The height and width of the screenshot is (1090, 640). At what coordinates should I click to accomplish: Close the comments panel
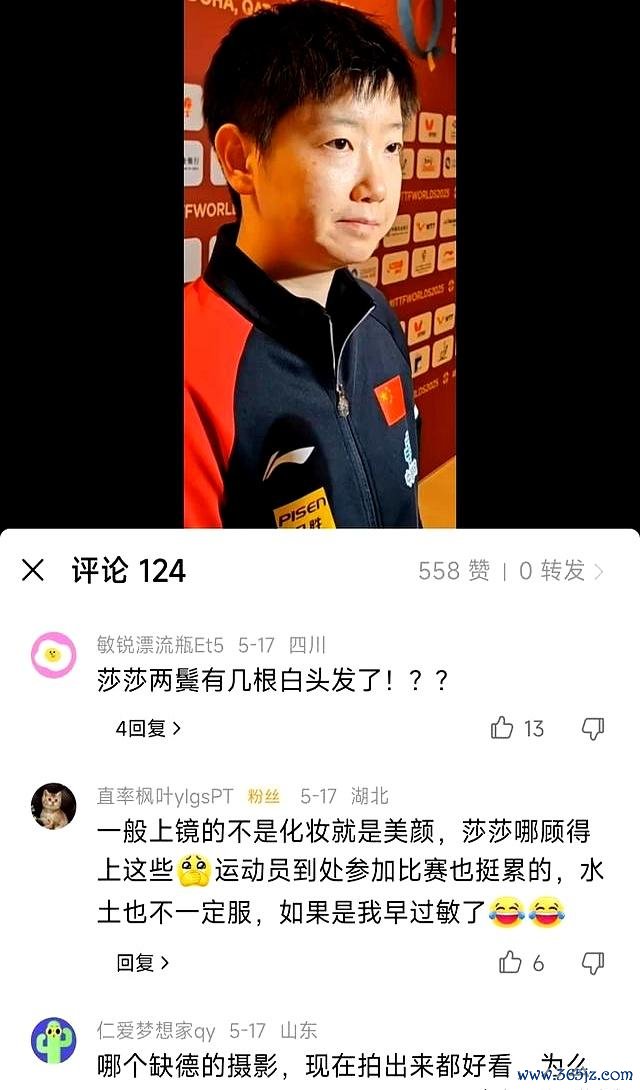33,571
